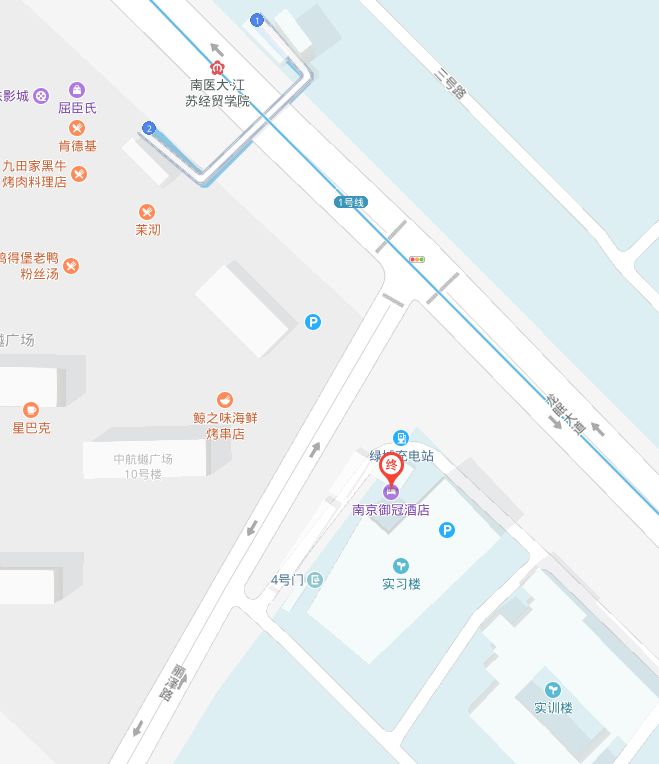Open the 实习楼 building marker
Viewport: 659px width, 764px height.
[x=401, y=566]
